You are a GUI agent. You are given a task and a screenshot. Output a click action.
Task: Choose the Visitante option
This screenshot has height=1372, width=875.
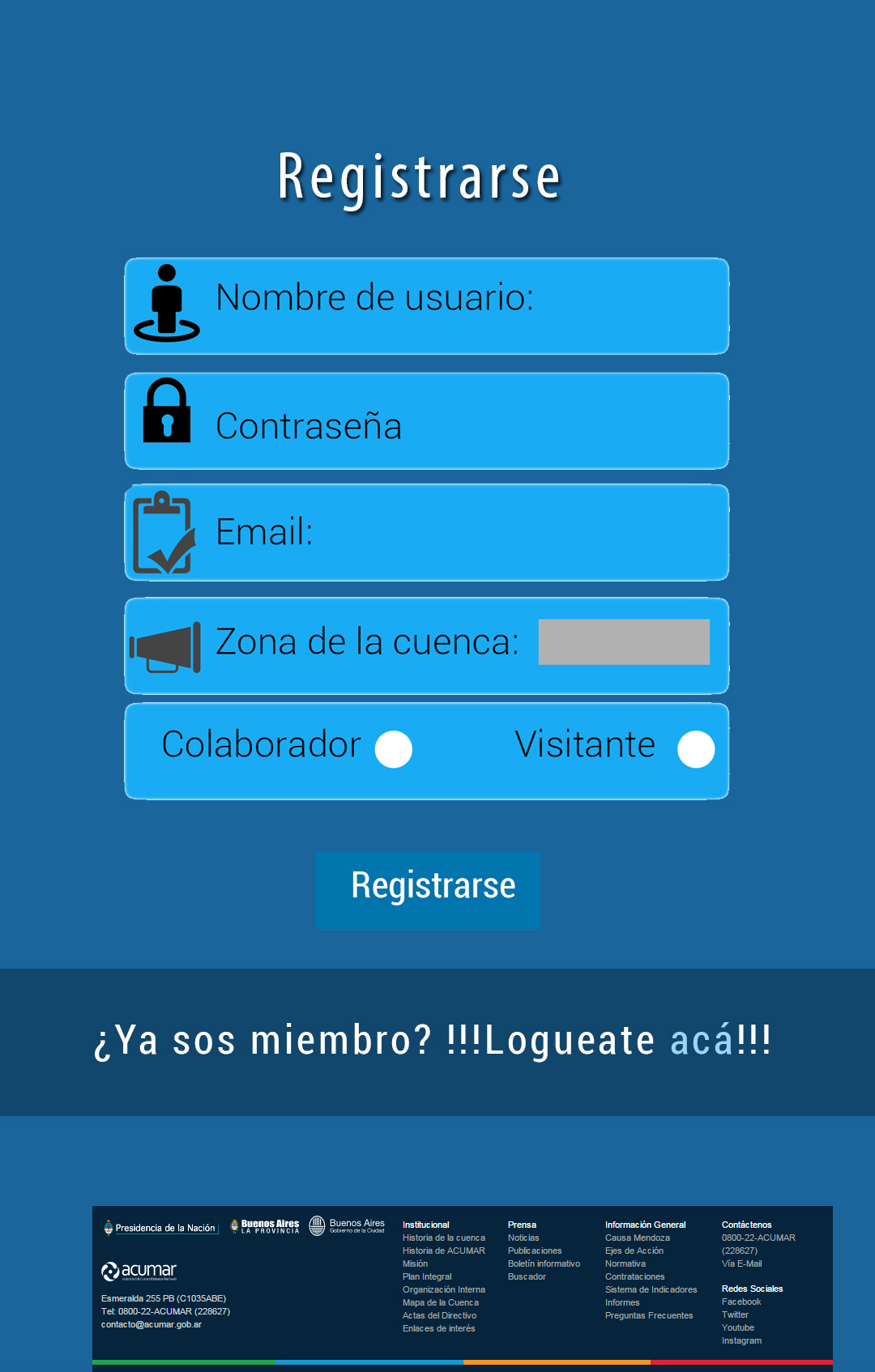pyautogui.click(x=696, y=749)
